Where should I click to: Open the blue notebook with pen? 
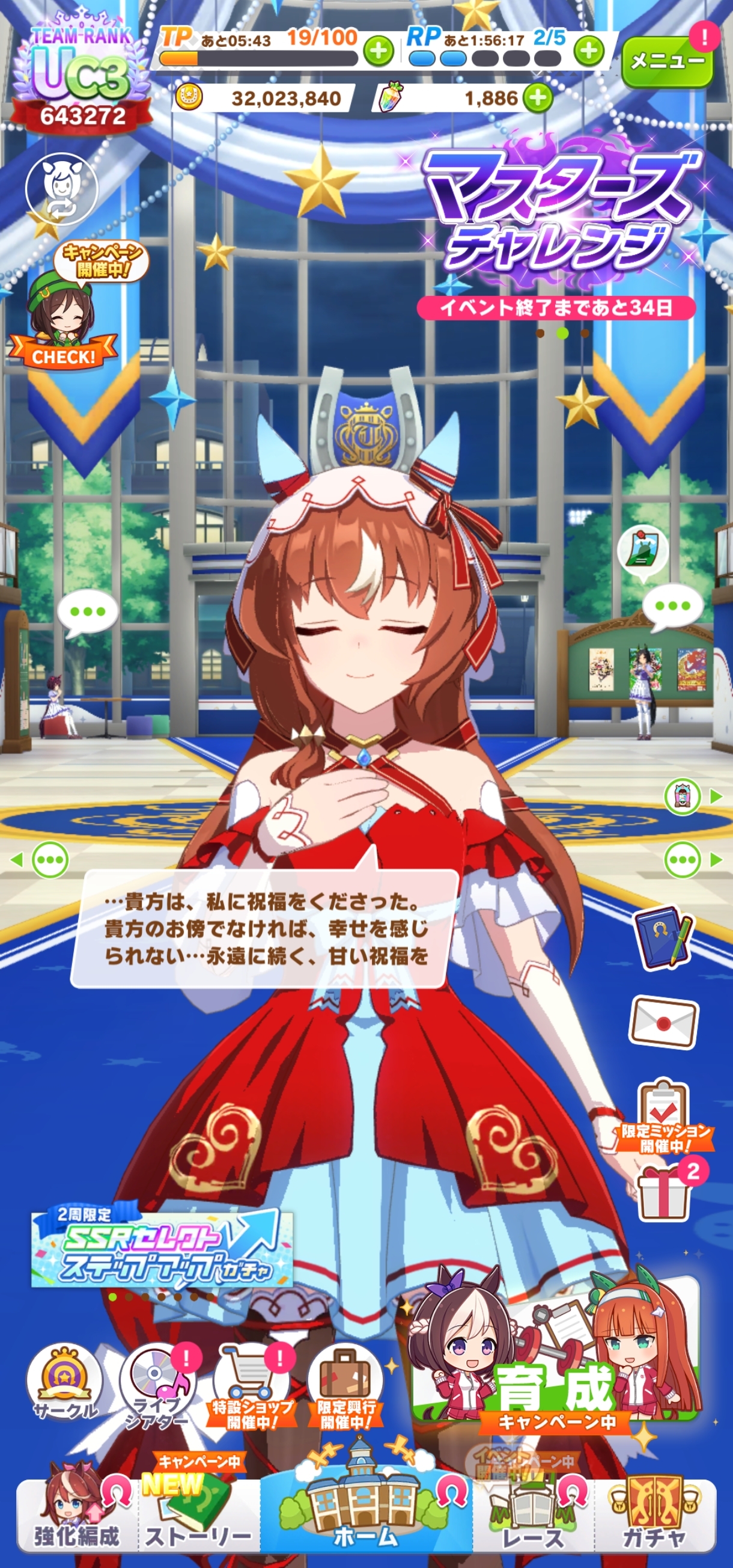click(663, 937)
